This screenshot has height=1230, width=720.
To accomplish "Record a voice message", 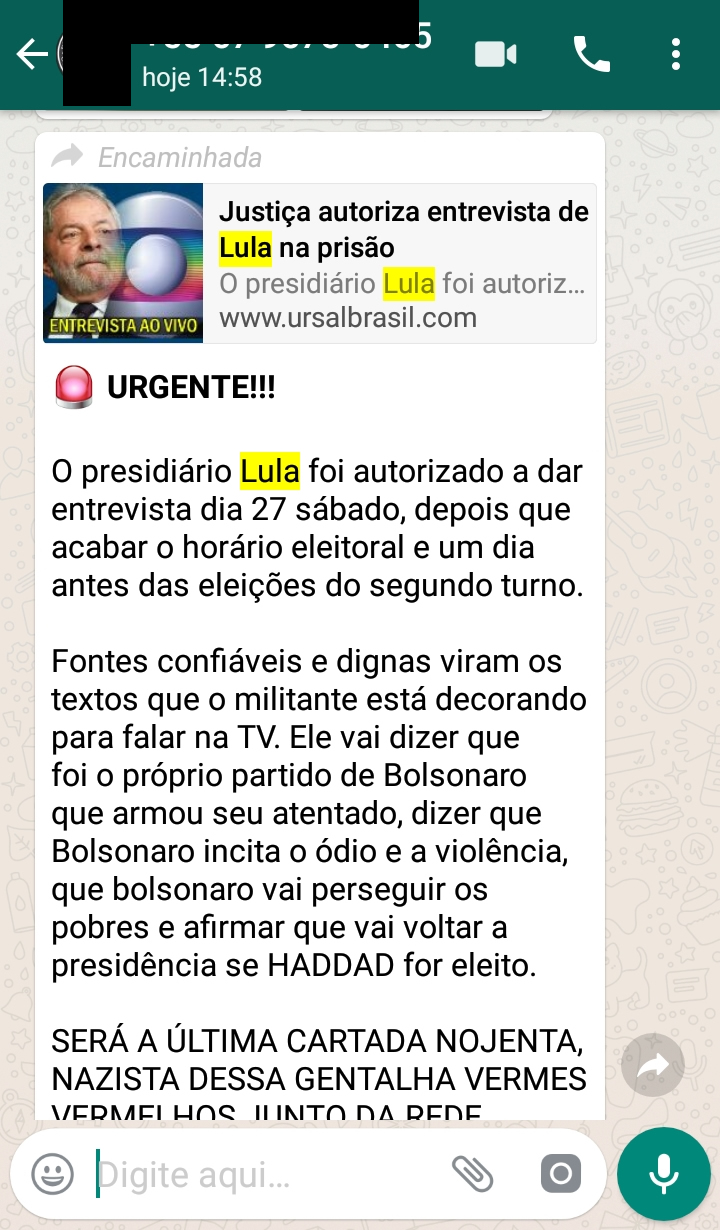I will 664,1174.
